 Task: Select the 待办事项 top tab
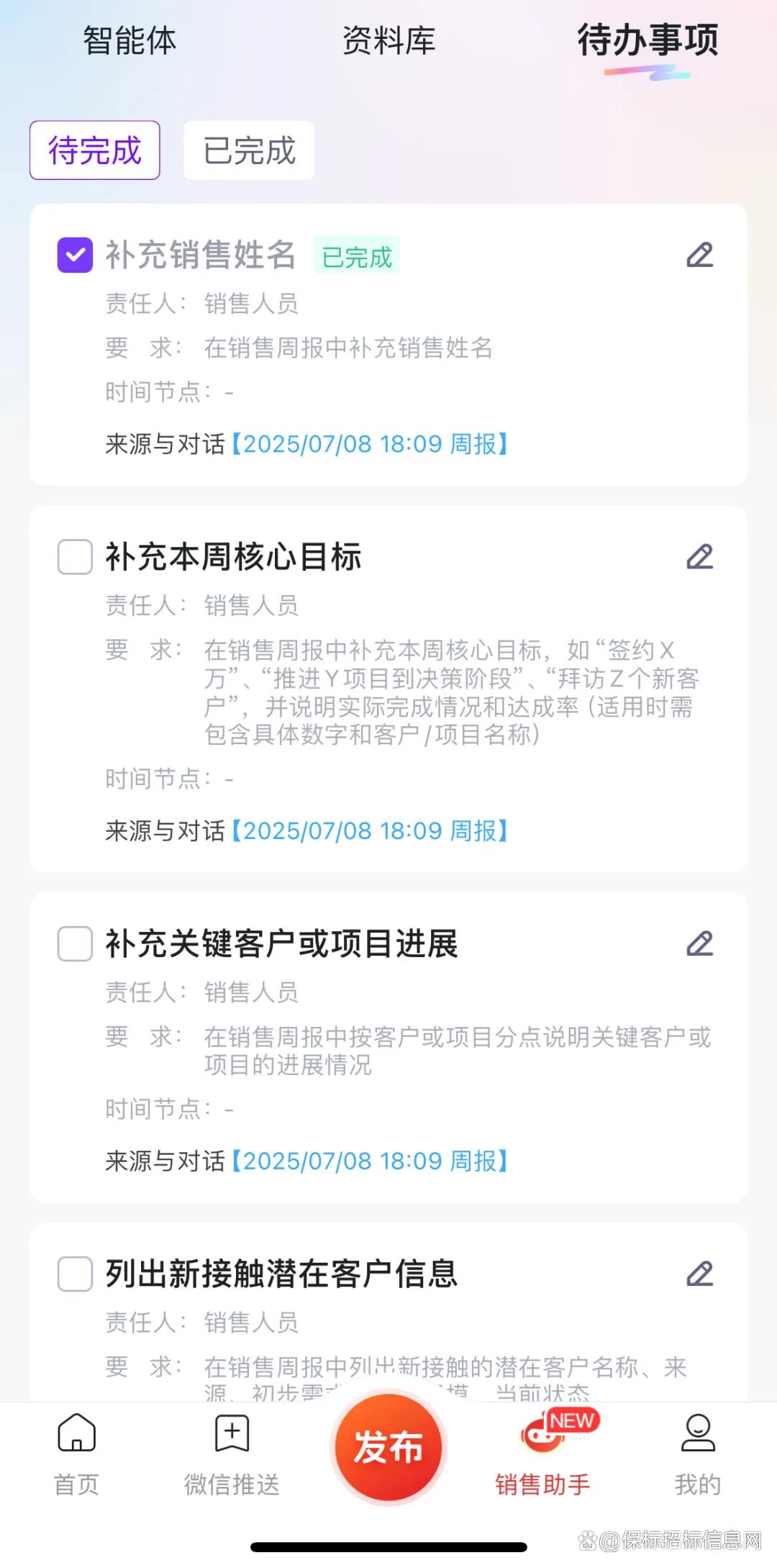(647, 40)
